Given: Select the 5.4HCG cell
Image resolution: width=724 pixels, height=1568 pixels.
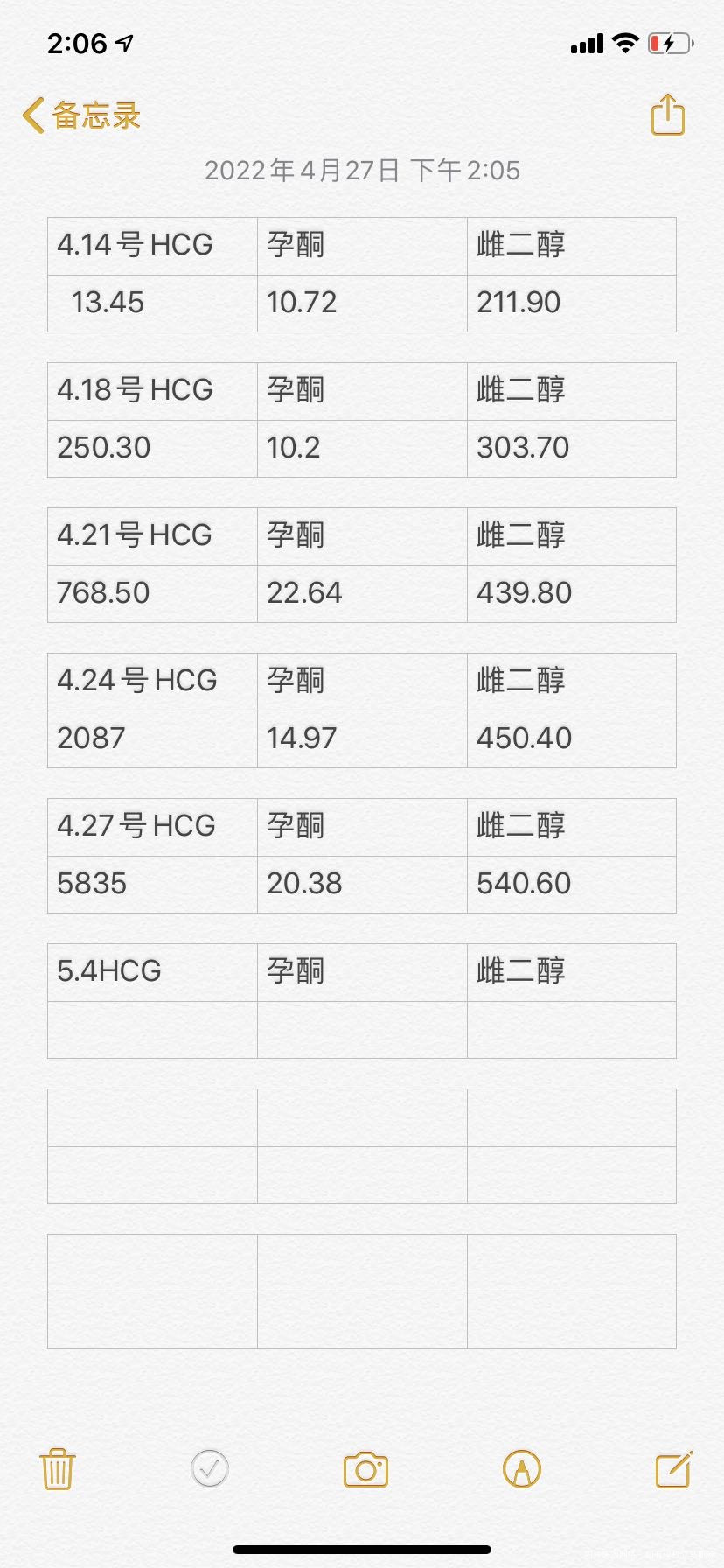Looking at the screenshot, I should (x=150, y=970).
